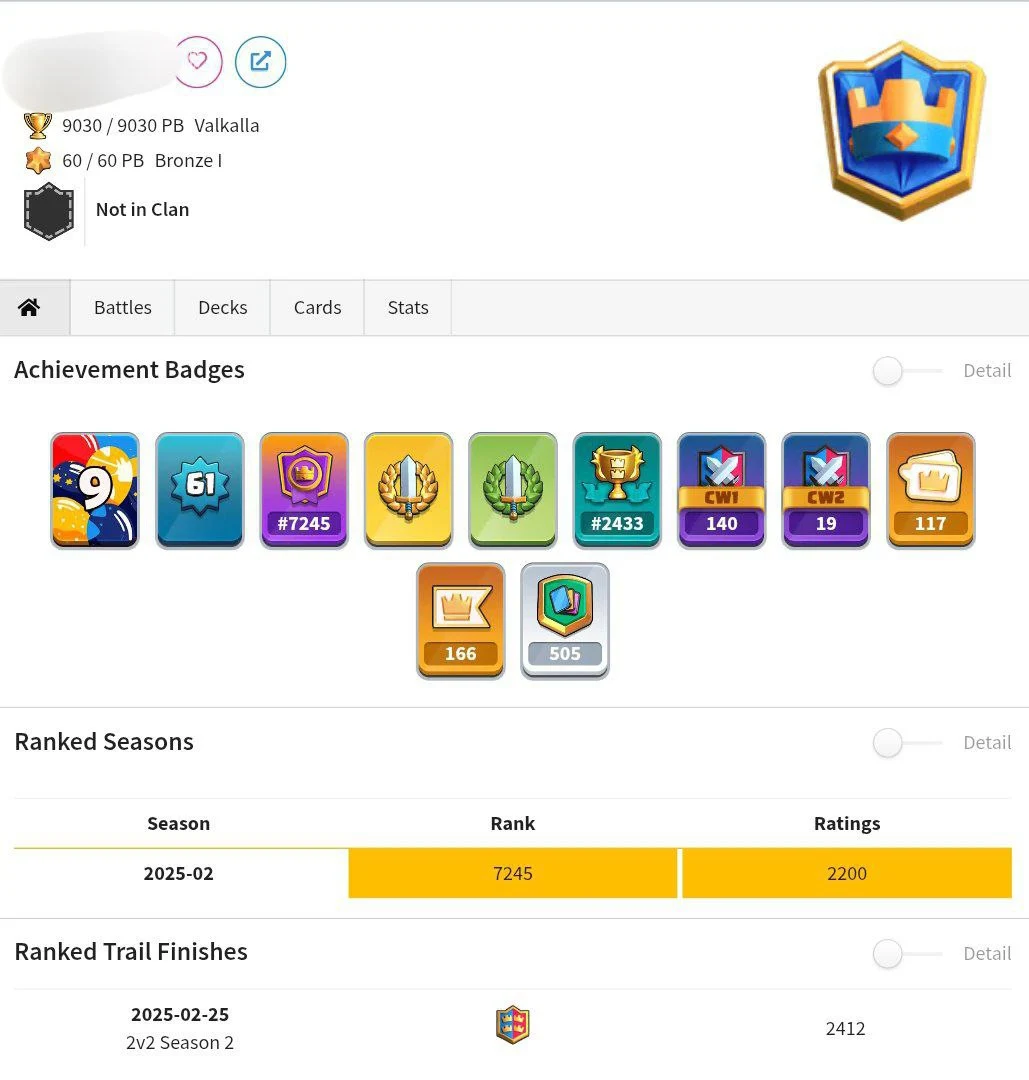Open the Decks tab
This screenshot has height=1080, width=1029.
pyautogui.click(x=222, y=307)
